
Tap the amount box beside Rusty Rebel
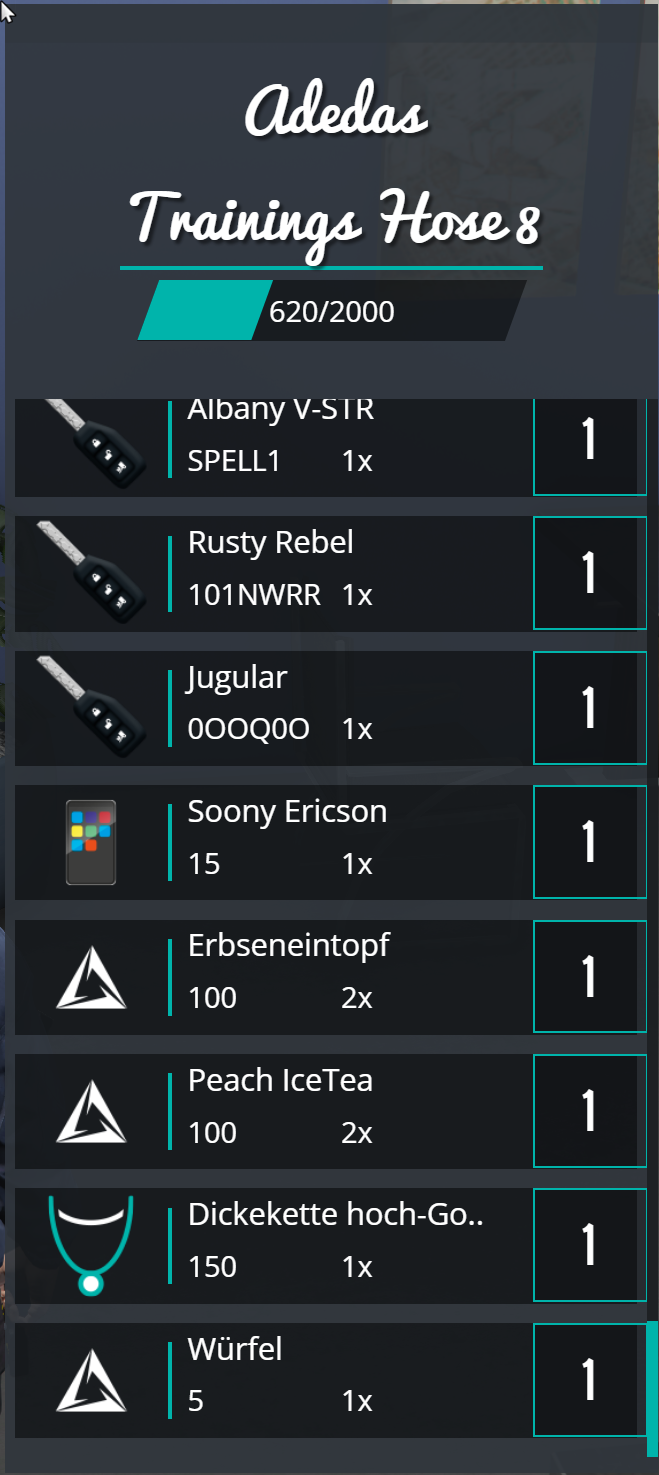pos(590,573)
